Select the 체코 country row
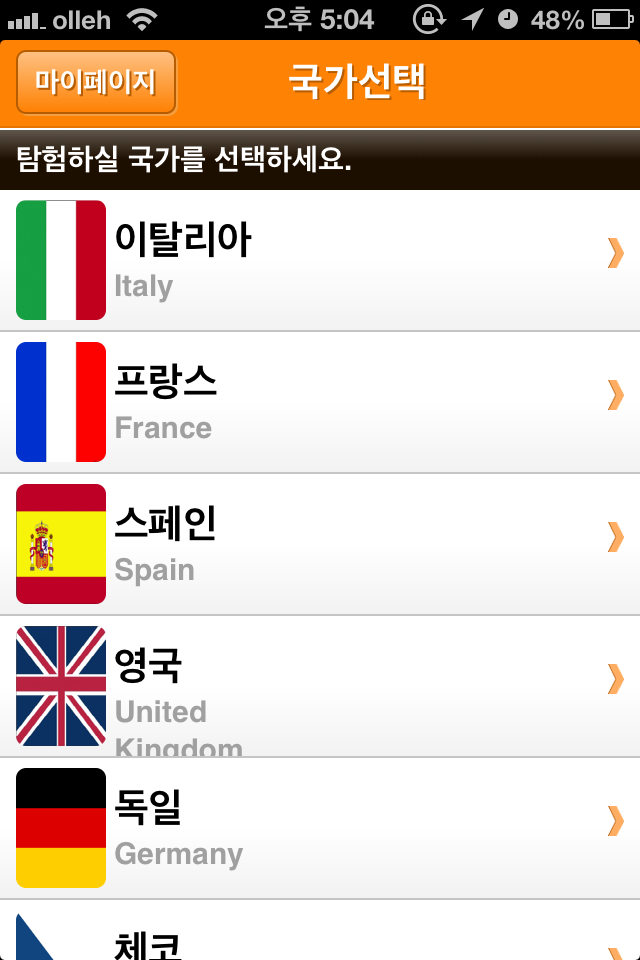The height and width of the screenshot is (960, 640). 320,936
